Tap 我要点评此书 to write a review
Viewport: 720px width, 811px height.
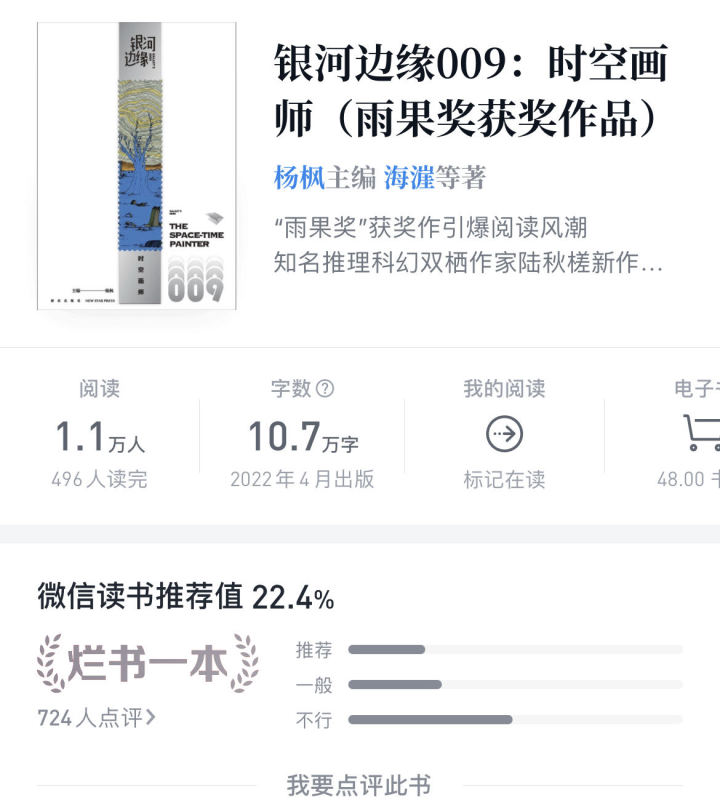point(358,785)
